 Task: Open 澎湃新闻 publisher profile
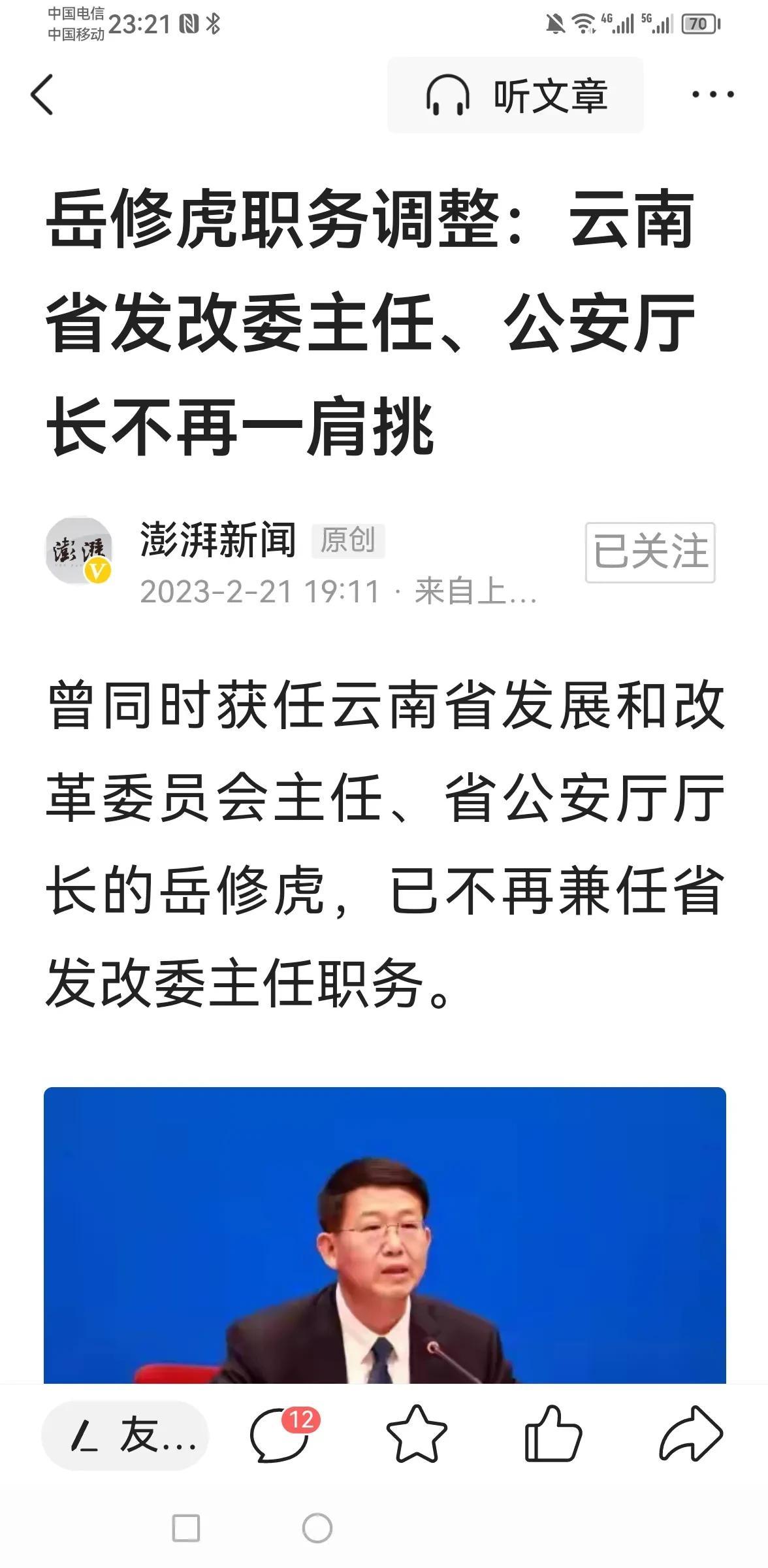217,540
